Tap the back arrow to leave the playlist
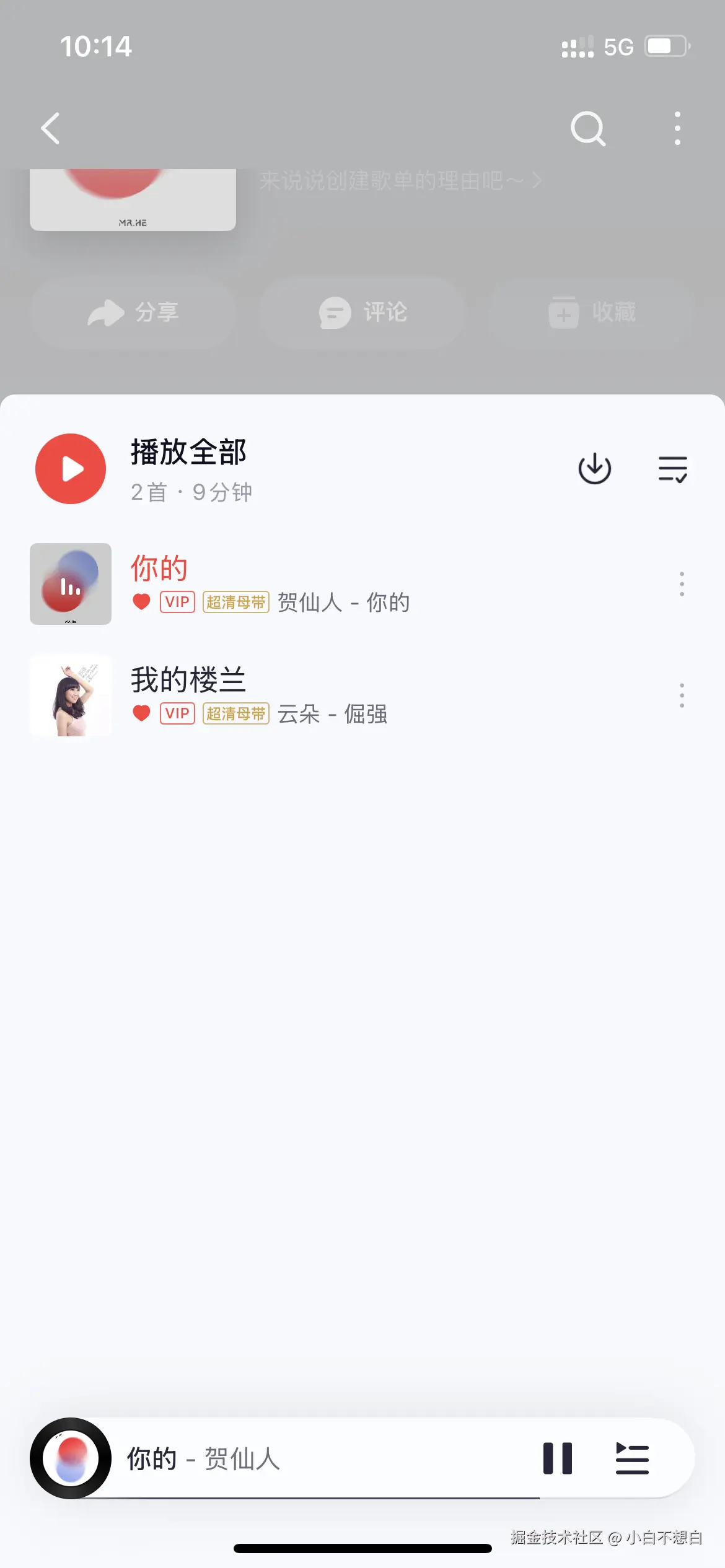 [x=50, y=128]
